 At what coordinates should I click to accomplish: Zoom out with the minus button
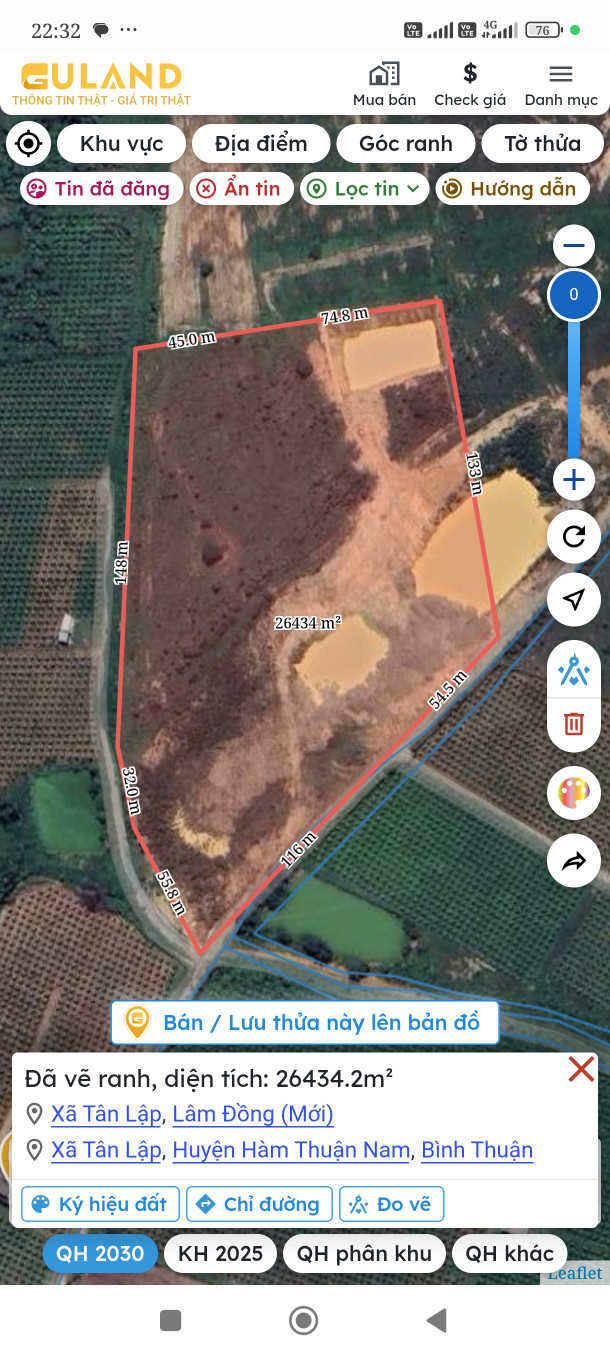(573, 246)
